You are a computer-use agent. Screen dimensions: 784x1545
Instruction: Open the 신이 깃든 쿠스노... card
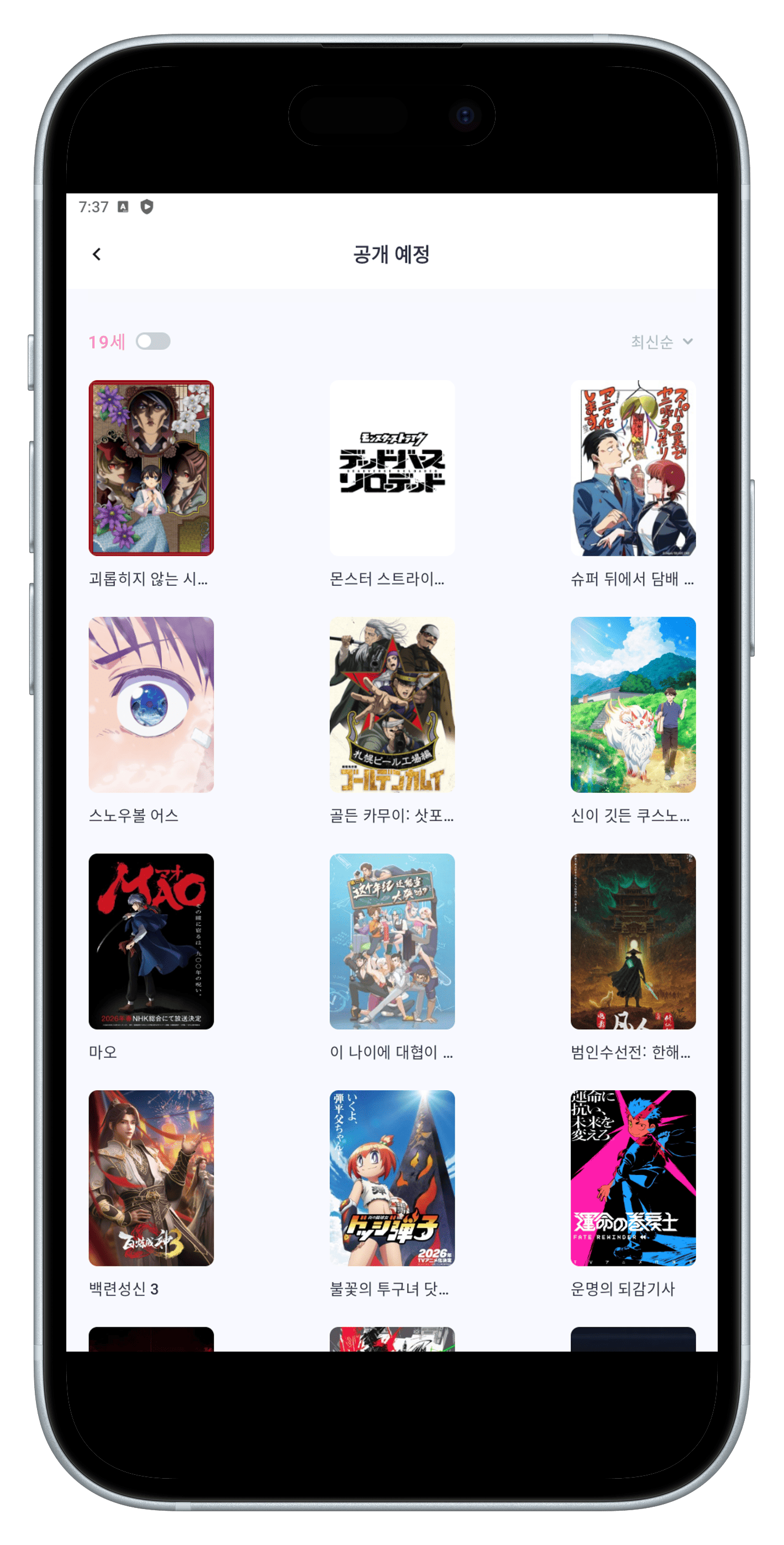633,704
